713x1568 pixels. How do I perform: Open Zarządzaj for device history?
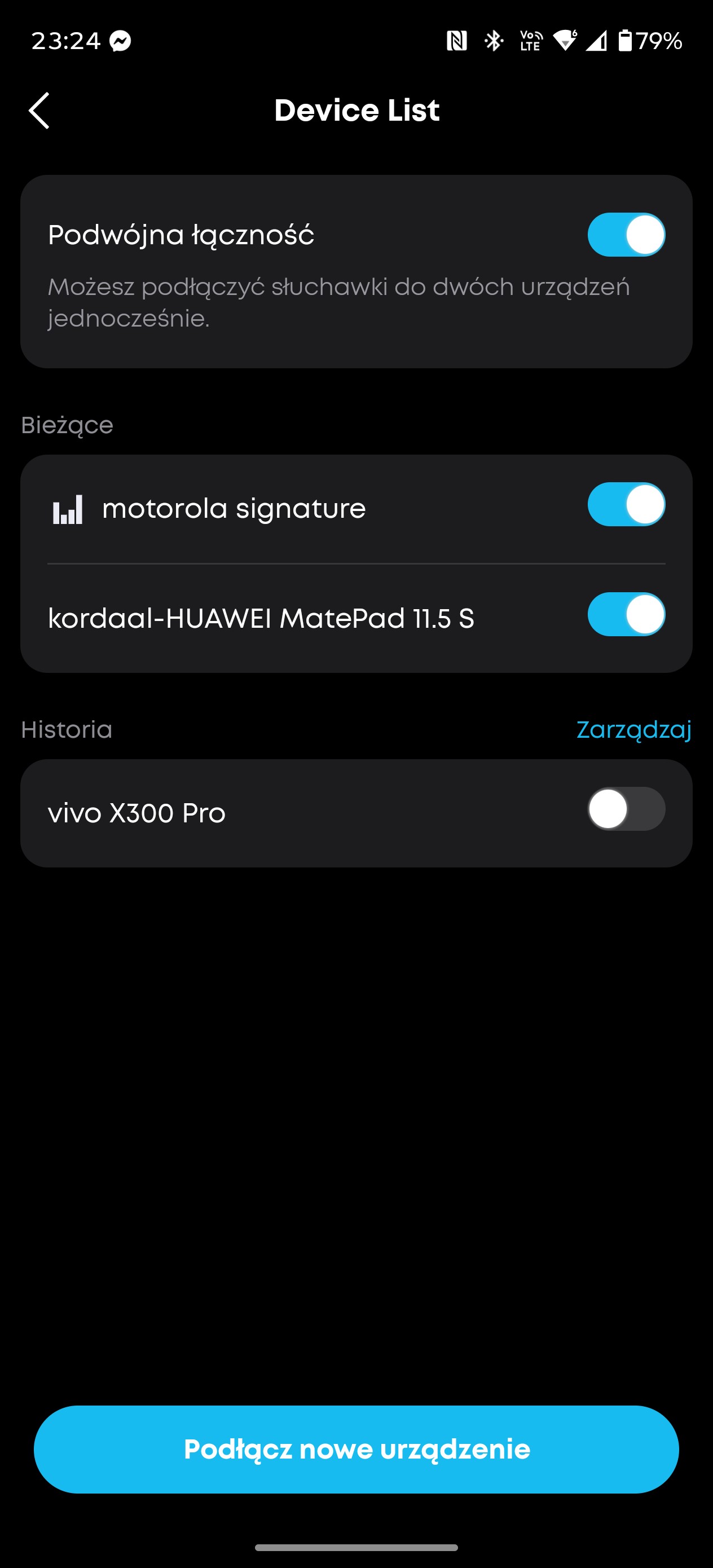pos(633,729)
